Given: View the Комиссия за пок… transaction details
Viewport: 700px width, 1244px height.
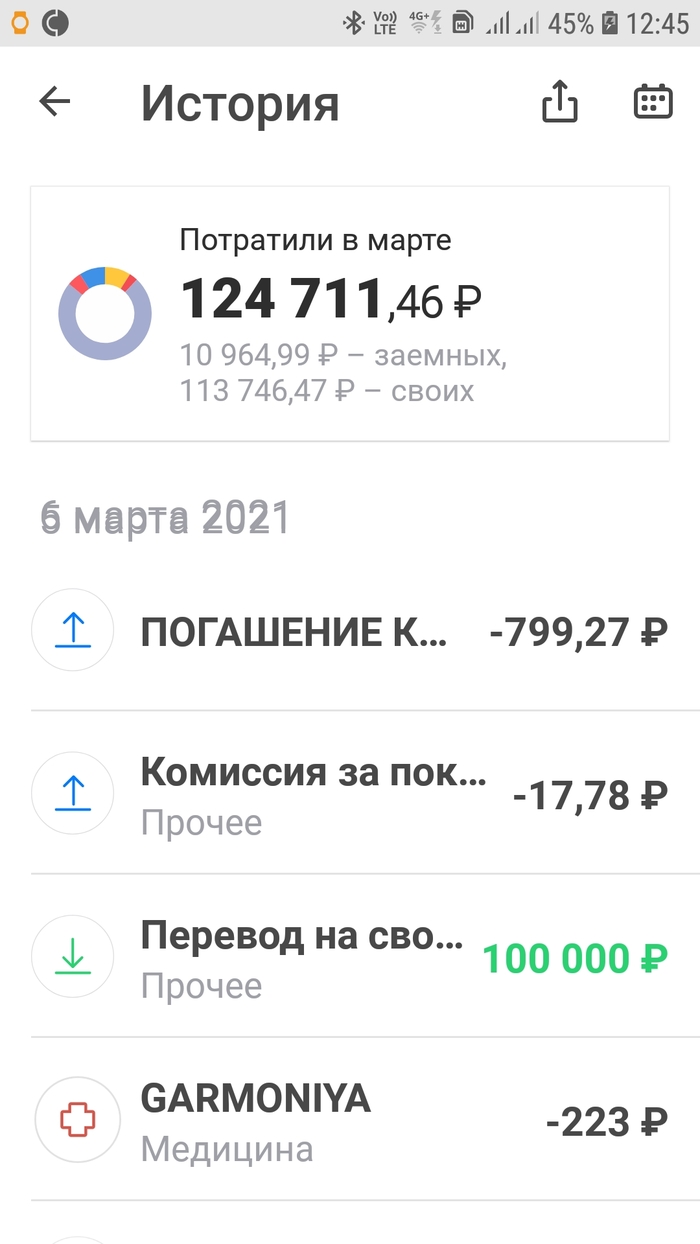Looking at the screenshot, I should pos(350,794).
